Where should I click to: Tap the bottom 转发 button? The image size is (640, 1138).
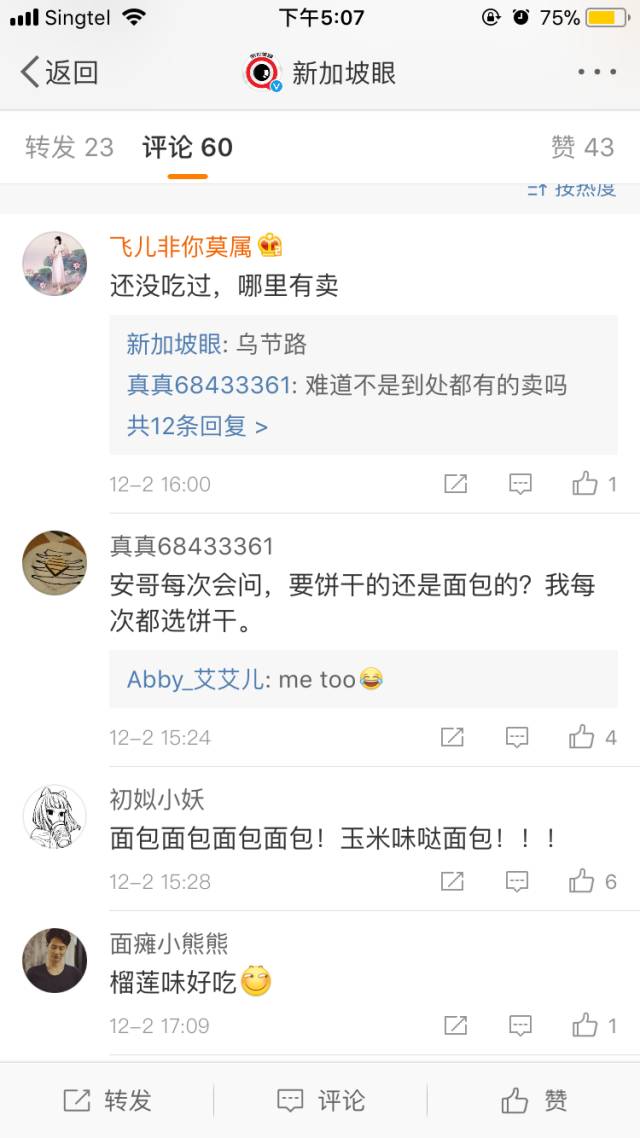(107, 1101)
